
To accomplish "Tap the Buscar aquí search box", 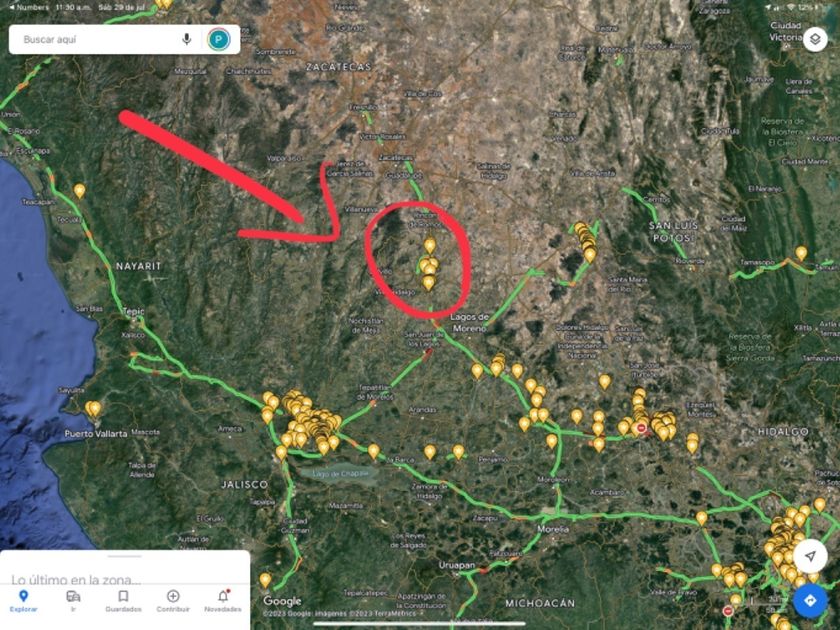I will tap(95, 39).
